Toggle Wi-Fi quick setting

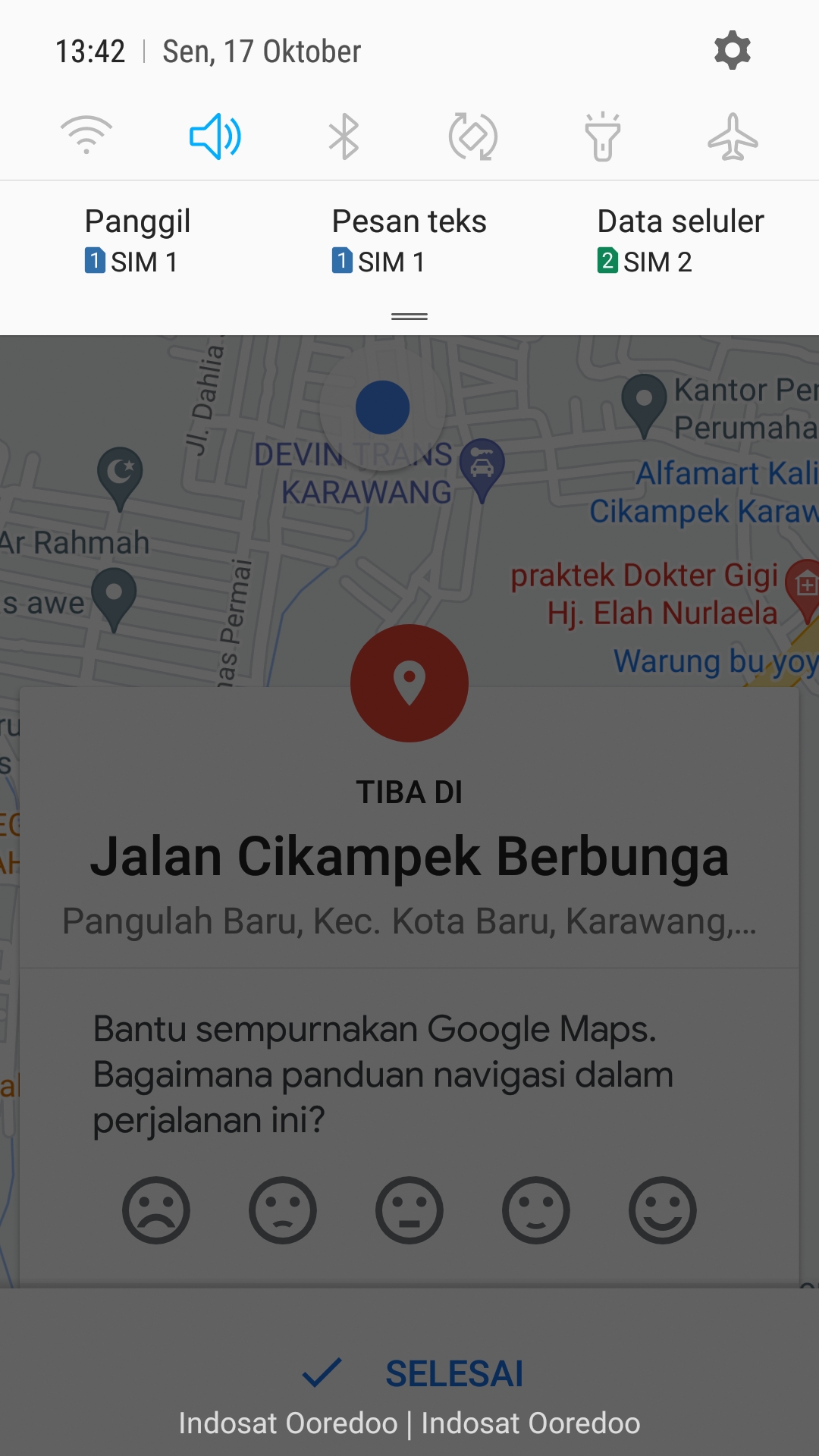[86, 136]
